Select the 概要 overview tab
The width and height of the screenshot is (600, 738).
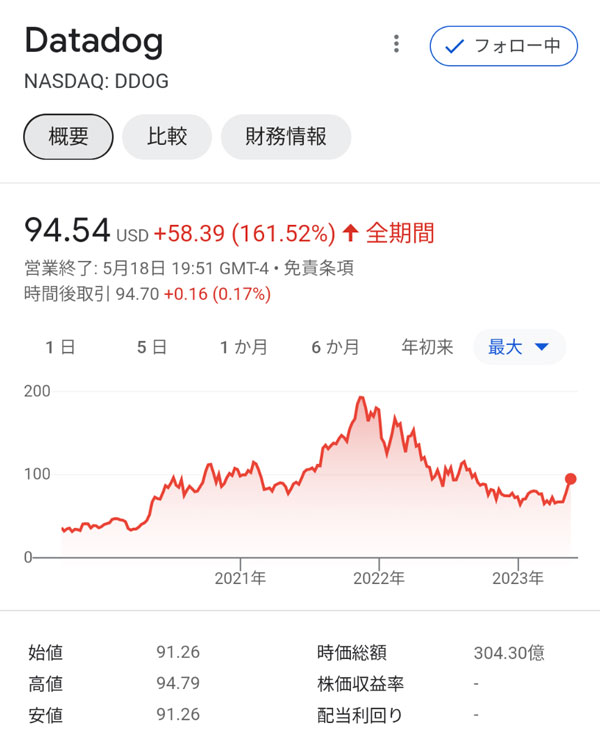click(68, 137)
